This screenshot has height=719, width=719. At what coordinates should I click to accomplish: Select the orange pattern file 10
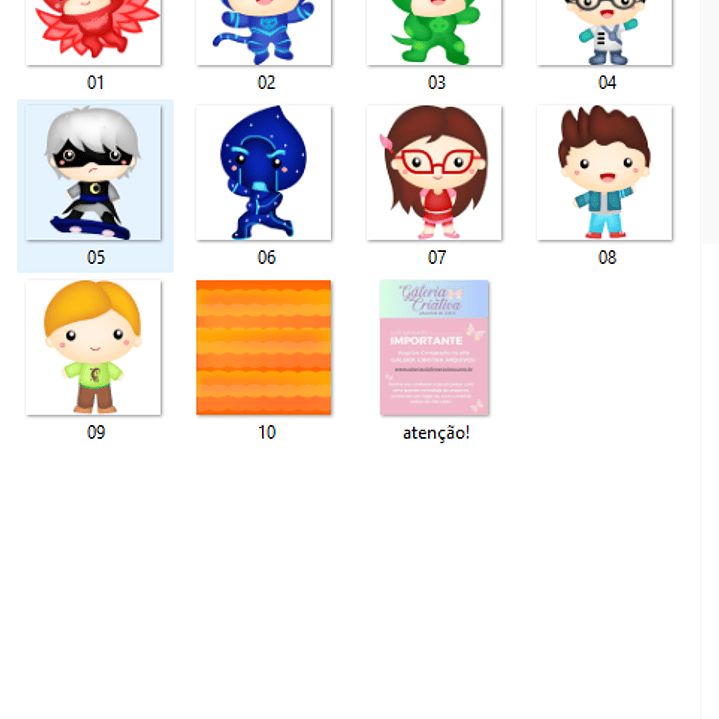[264, 347]
